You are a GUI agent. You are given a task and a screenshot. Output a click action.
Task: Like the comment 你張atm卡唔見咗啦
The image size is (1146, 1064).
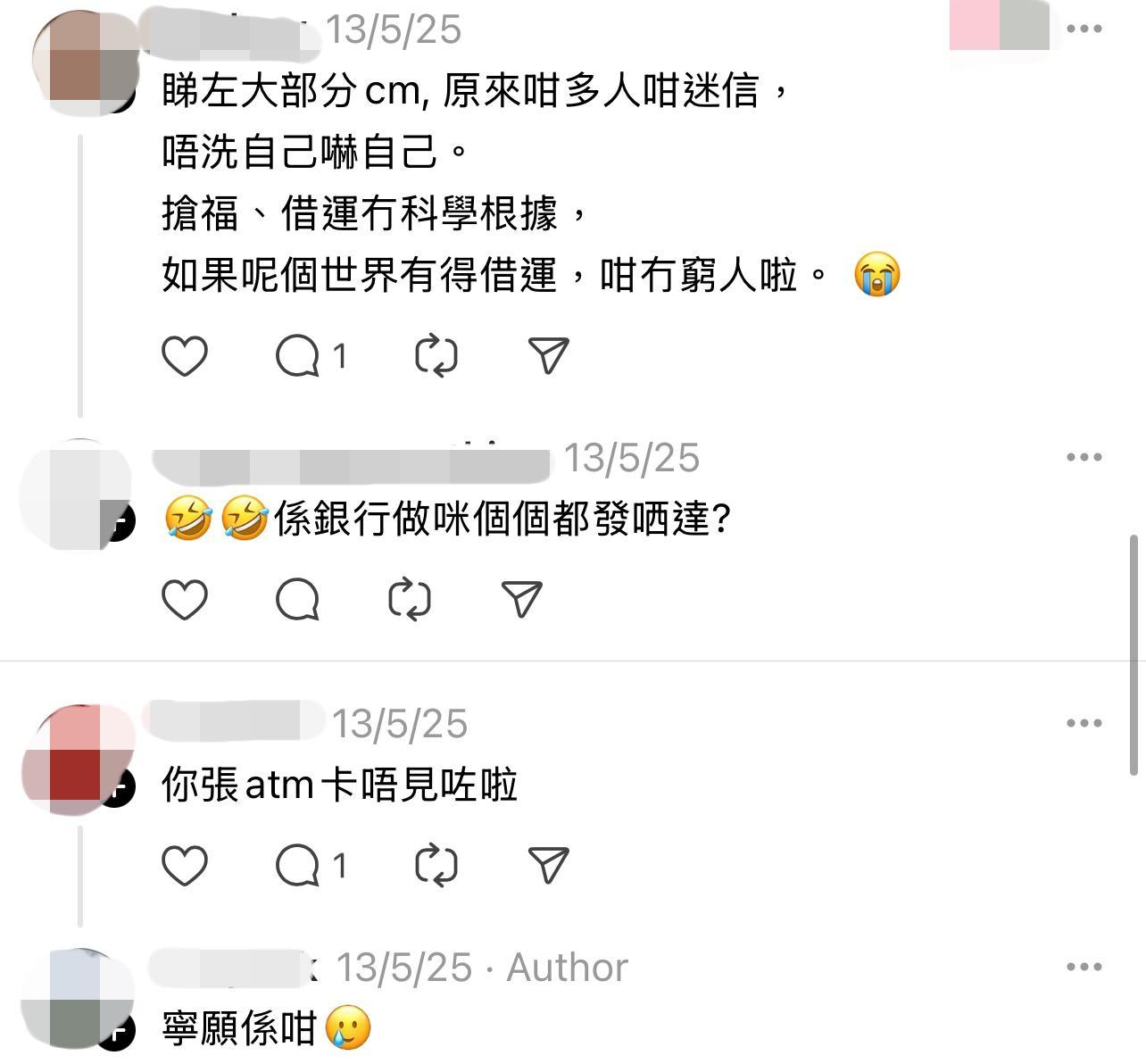[x=185, y=865]
